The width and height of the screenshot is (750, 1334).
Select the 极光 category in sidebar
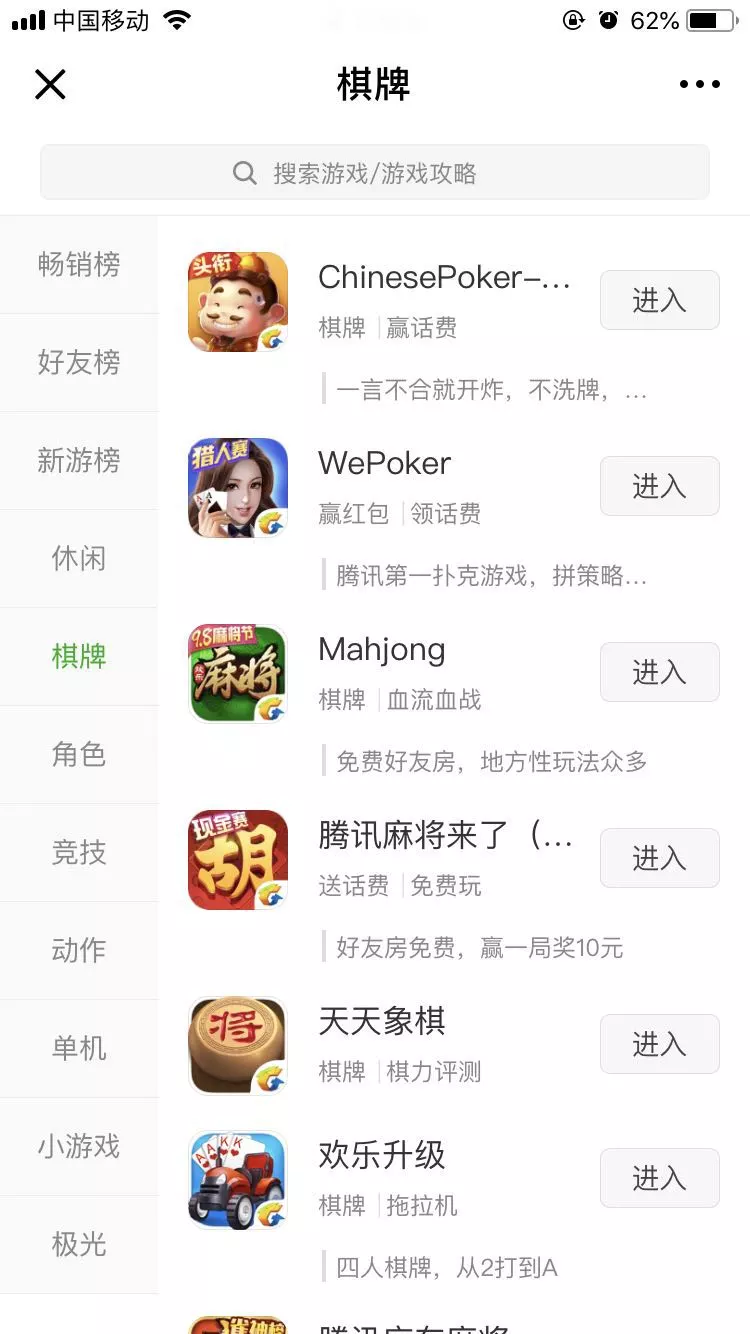click(78, 1244)
